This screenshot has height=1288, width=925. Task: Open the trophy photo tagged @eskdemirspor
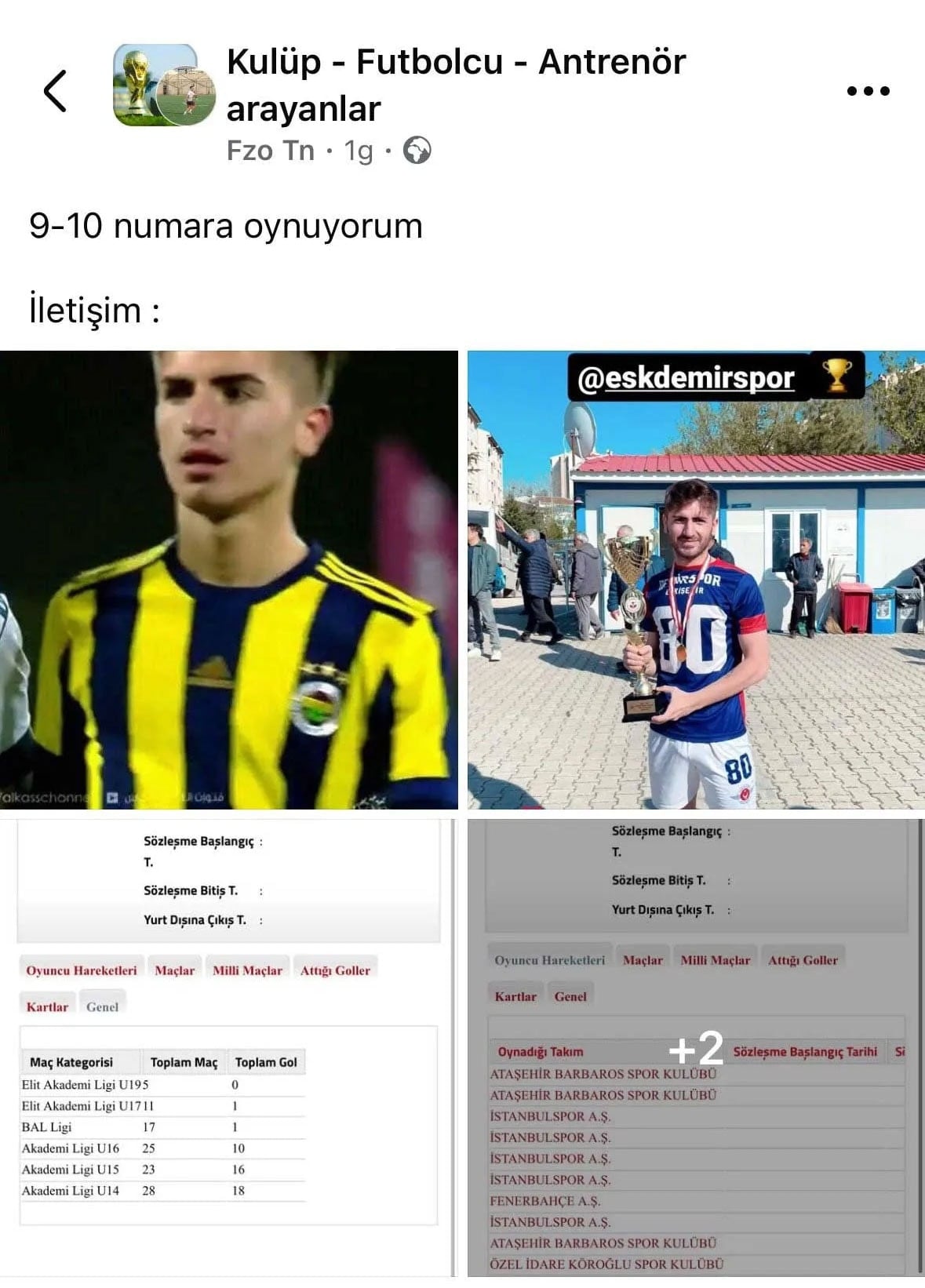(696, 580)
